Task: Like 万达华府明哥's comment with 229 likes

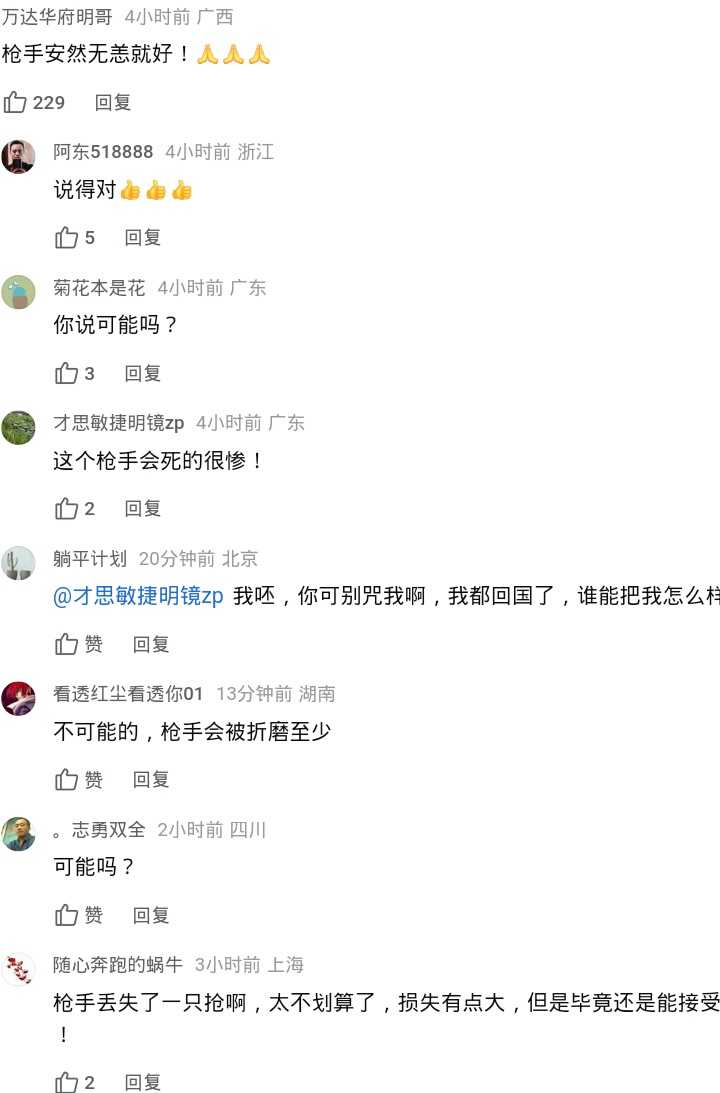Action: [17, 102]
